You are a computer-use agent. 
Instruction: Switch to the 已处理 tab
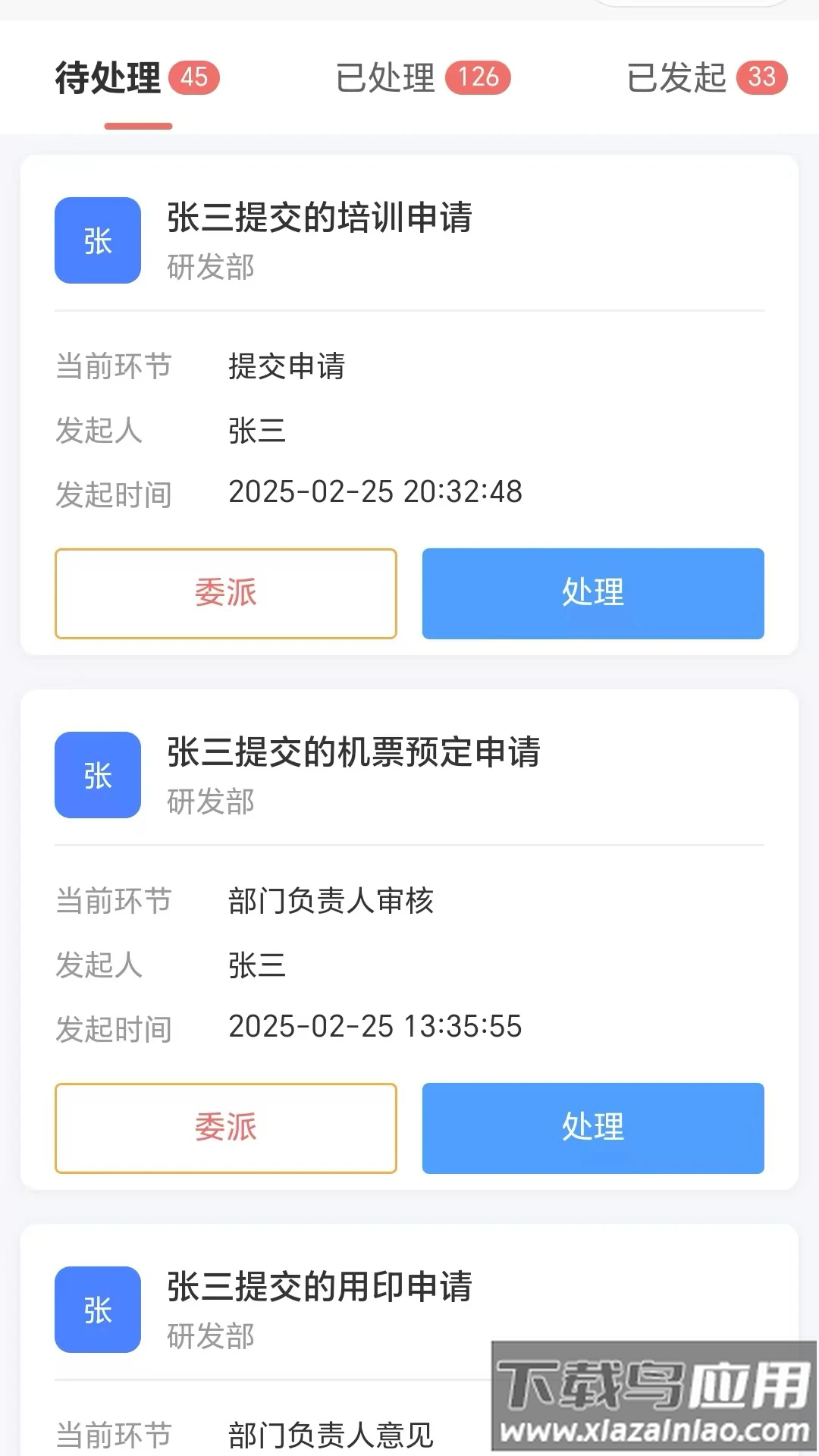[387, 78]
